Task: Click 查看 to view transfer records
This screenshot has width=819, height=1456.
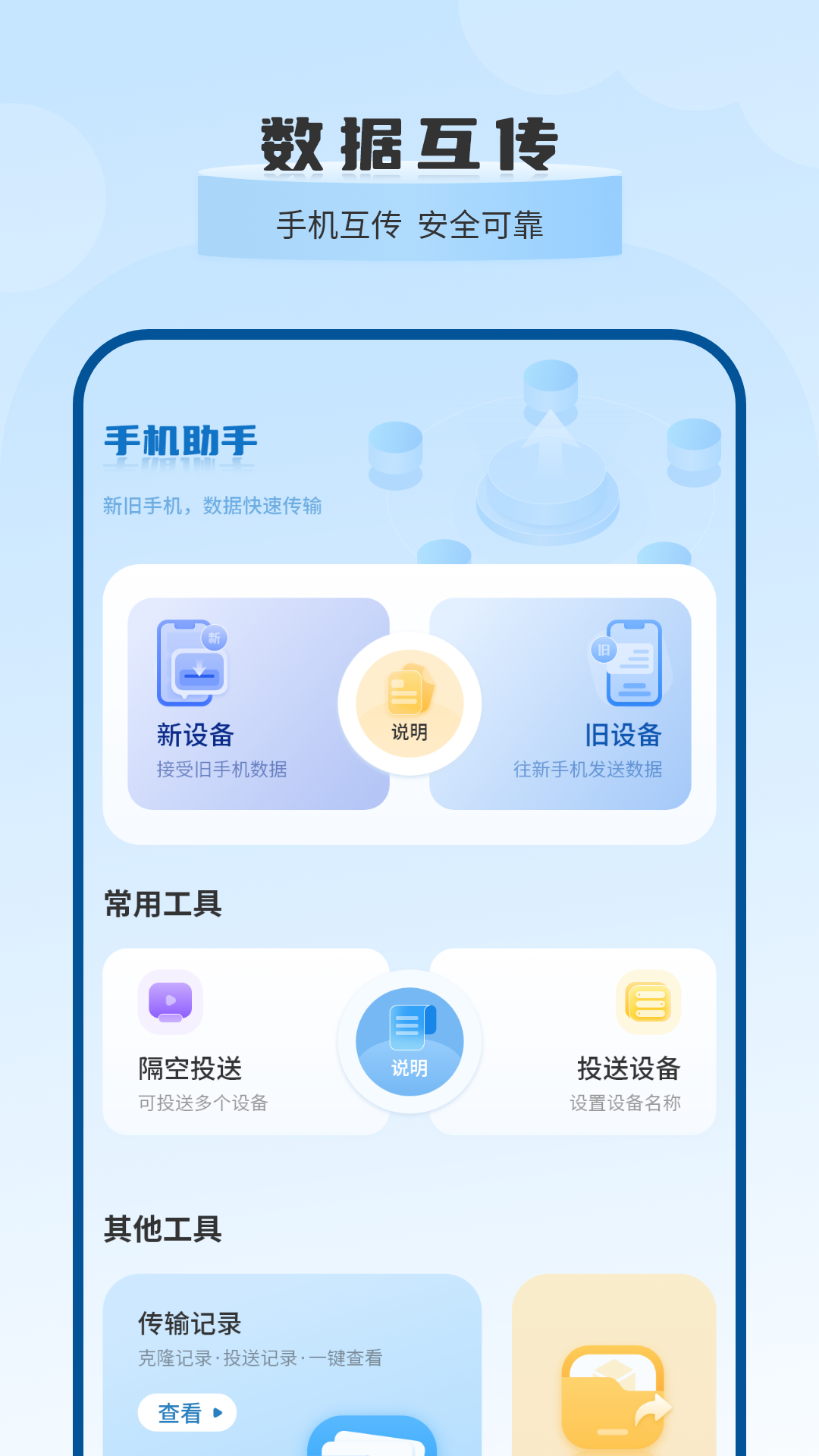Action: pyautogui.click(x=187, y=1411)
